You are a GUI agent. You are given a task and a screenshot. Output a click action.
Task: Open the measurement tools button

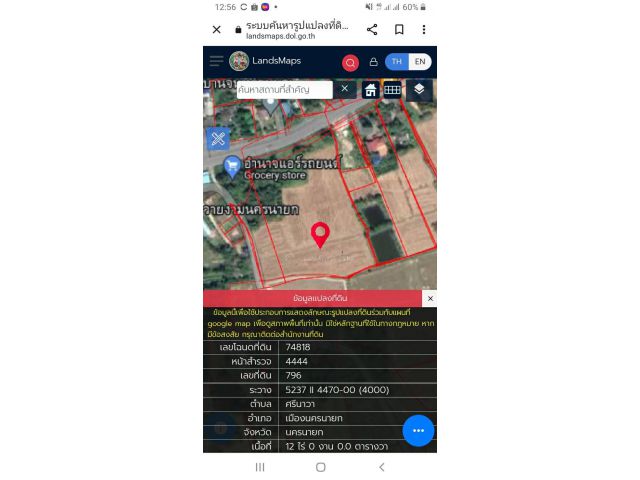pyautogui.click(x=218, y=138)
